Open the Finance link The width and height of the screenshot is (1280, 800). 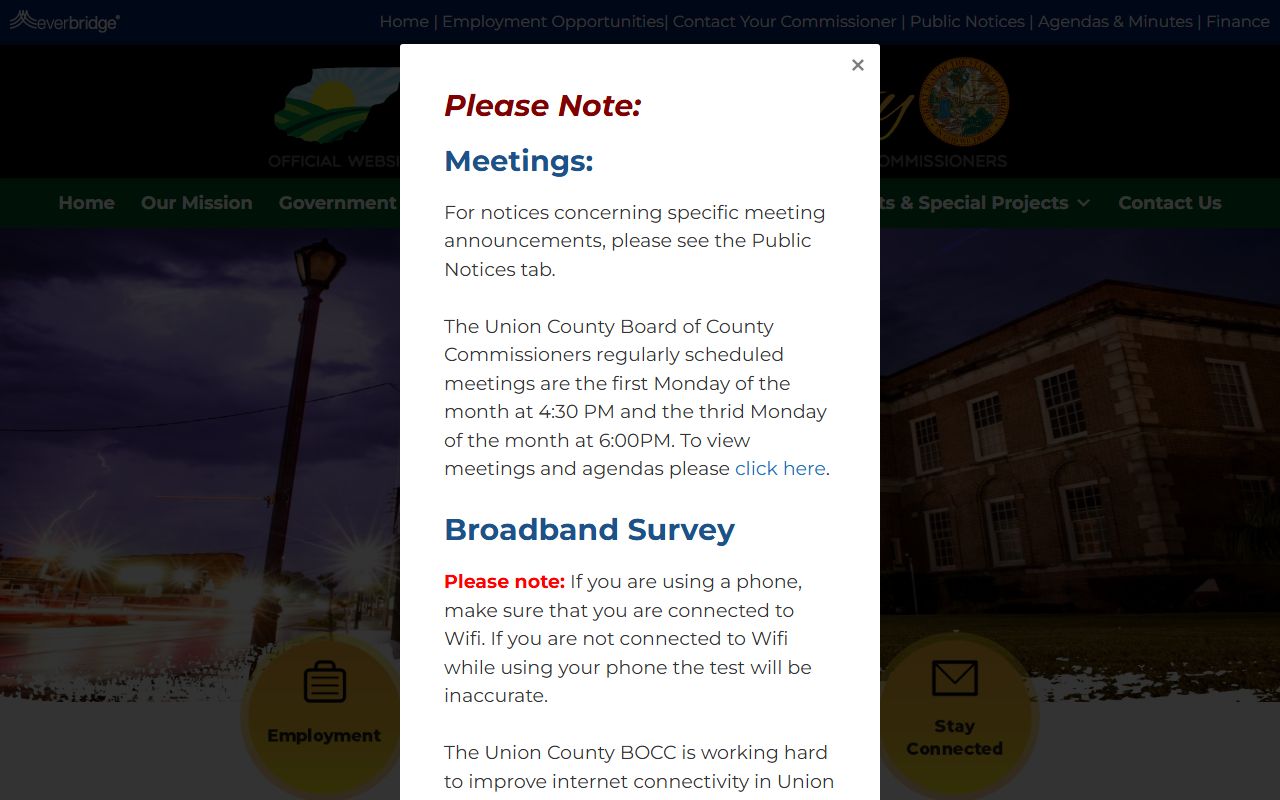pyautogui.click(x=1237, y=22)
